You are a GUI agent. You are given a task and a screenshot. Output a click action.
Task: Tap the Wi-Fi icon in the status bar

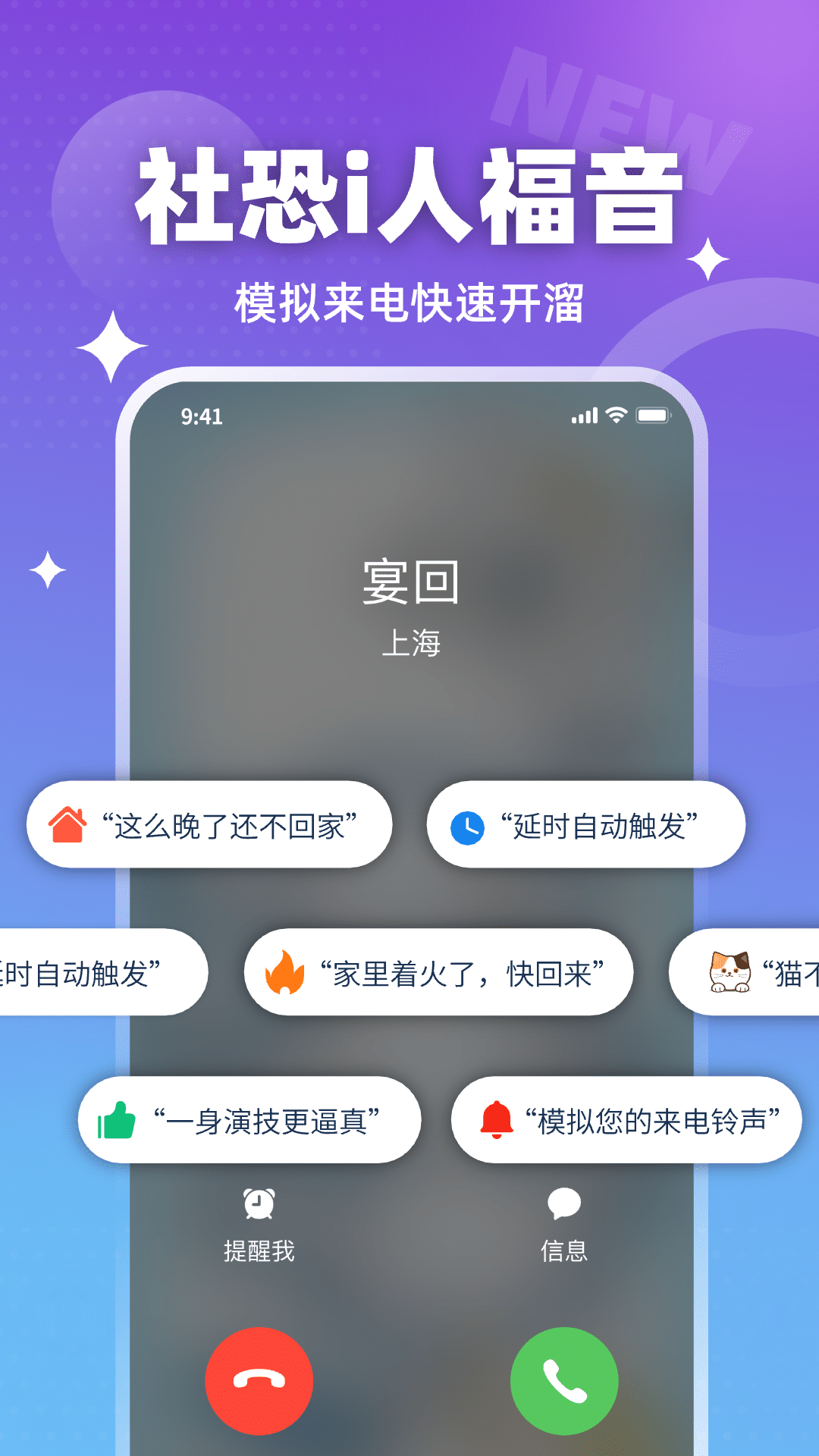pos(616,415)
